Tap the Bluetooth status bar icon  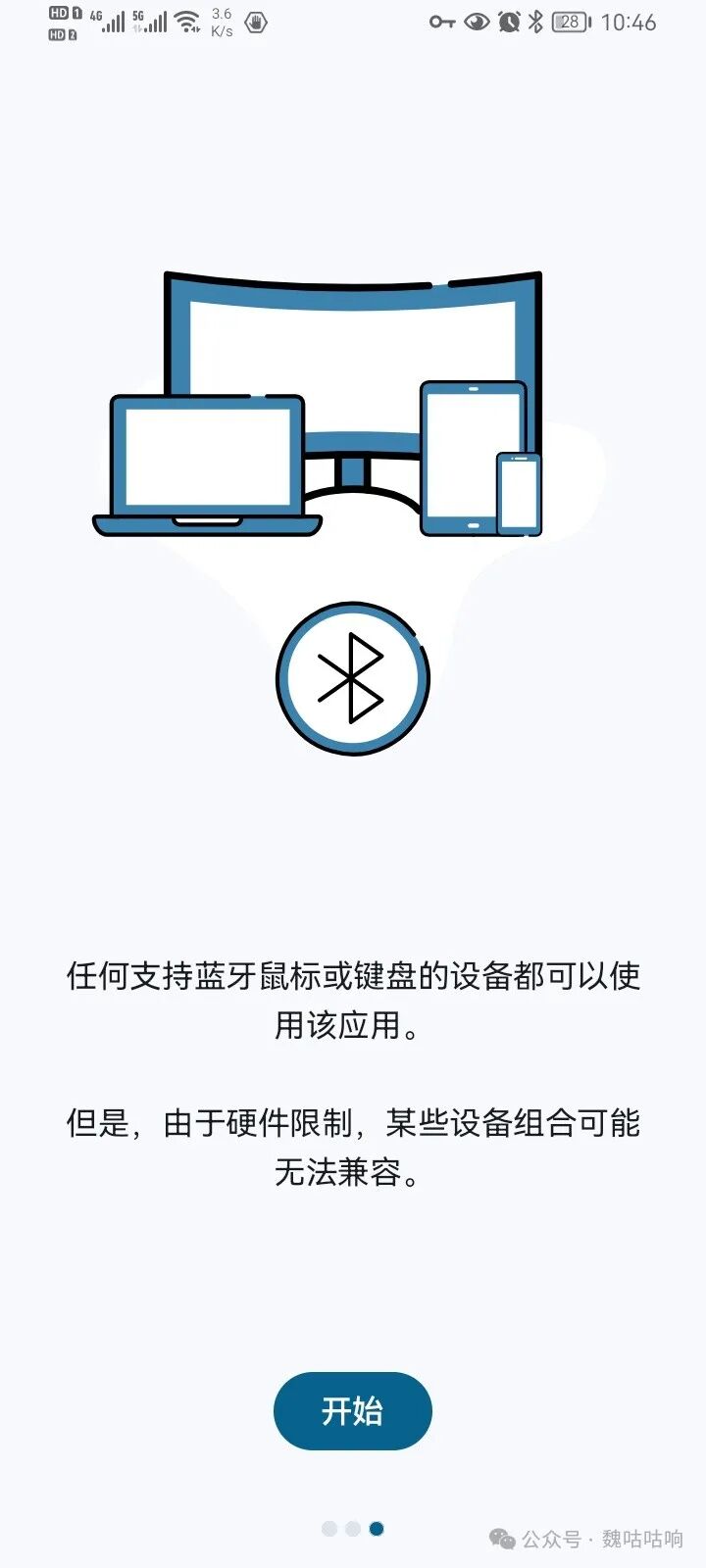point(535,22)
